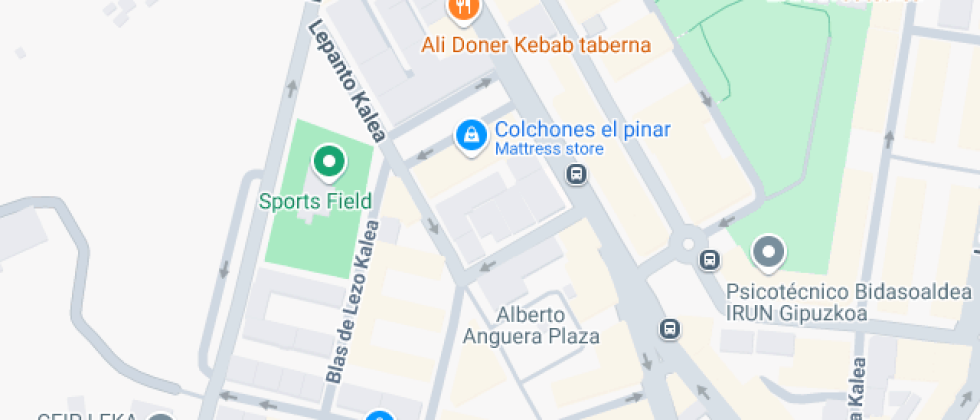The image size is (980, 420).
Task: View the Psicotécnico Bidasoaldea IRUN Gipuzkoa pin
Action: click(x=768, y=254)
